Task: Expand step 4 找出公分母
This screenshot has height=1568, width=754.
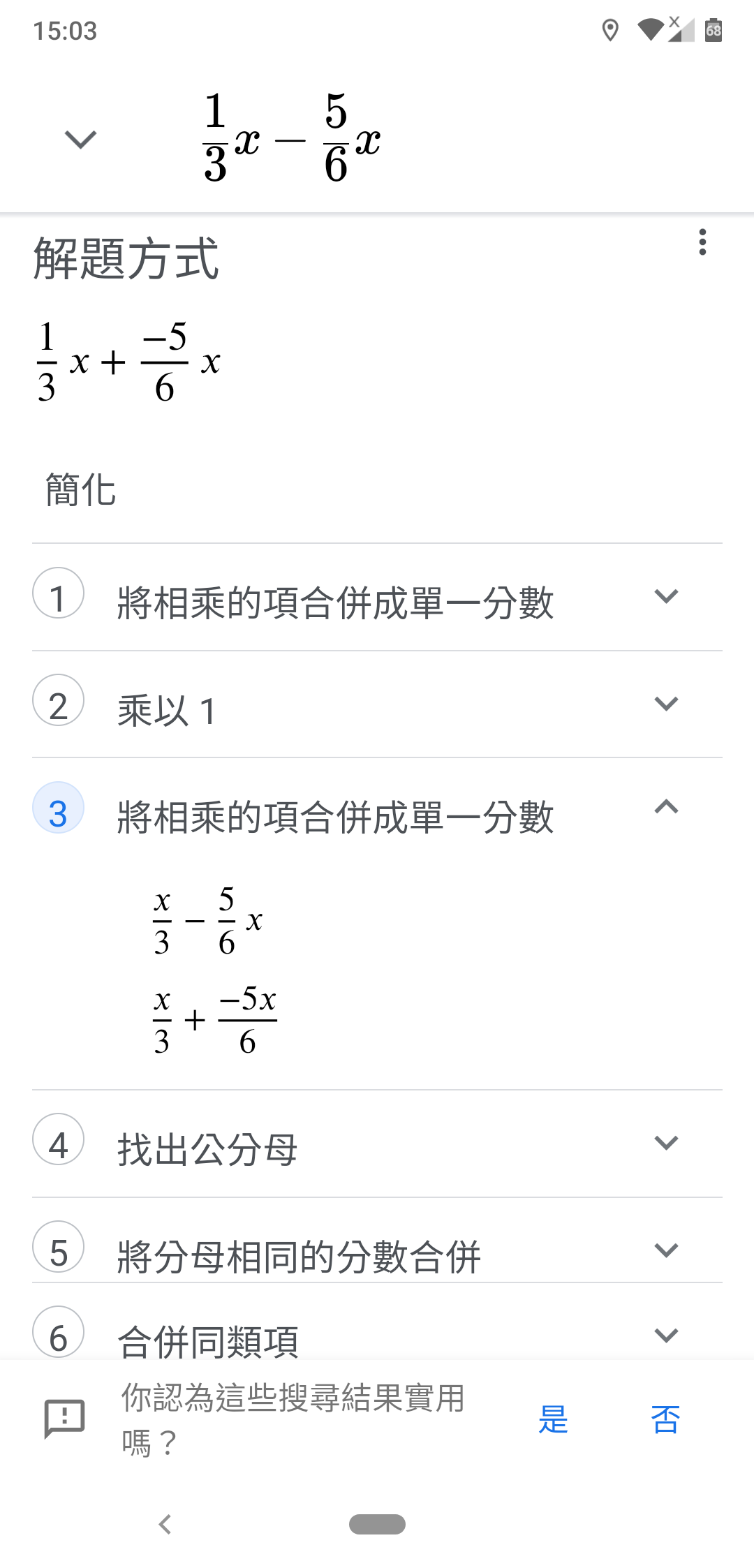Action: pyautogui.click(x=666, y=1144)
